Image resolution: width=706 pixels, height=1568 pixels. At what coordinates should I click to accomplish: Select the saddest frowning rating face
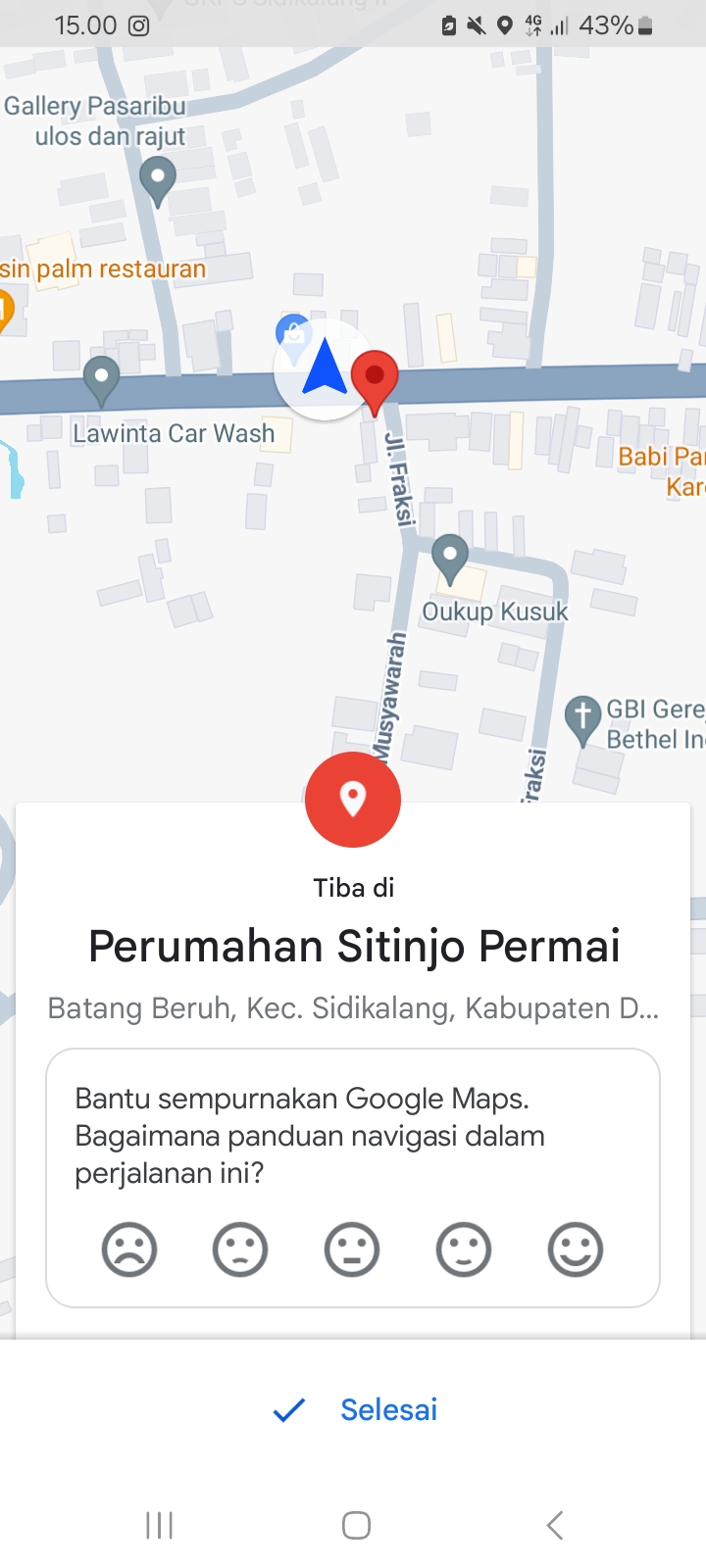128,1249
